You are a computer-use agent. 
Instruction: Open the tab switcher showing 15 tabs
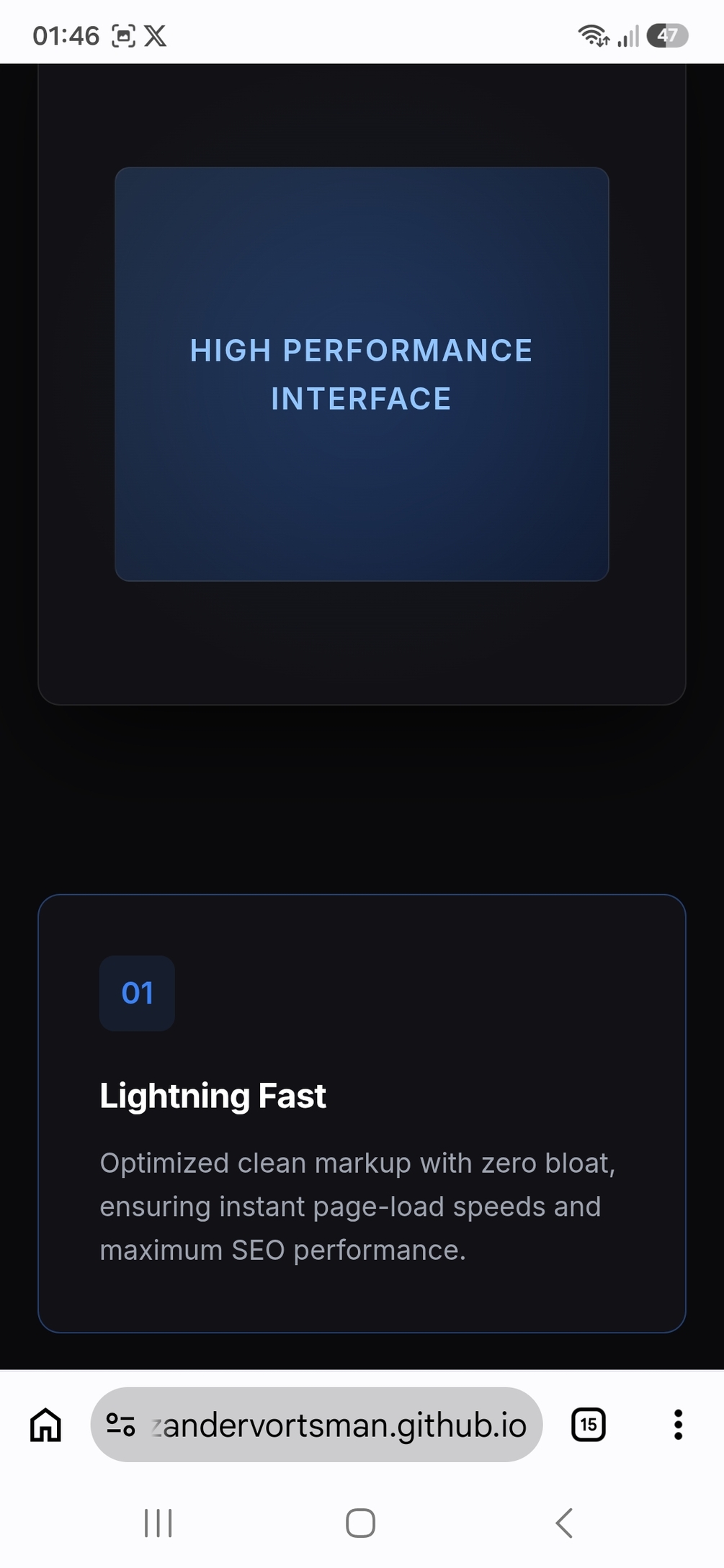589,1425
